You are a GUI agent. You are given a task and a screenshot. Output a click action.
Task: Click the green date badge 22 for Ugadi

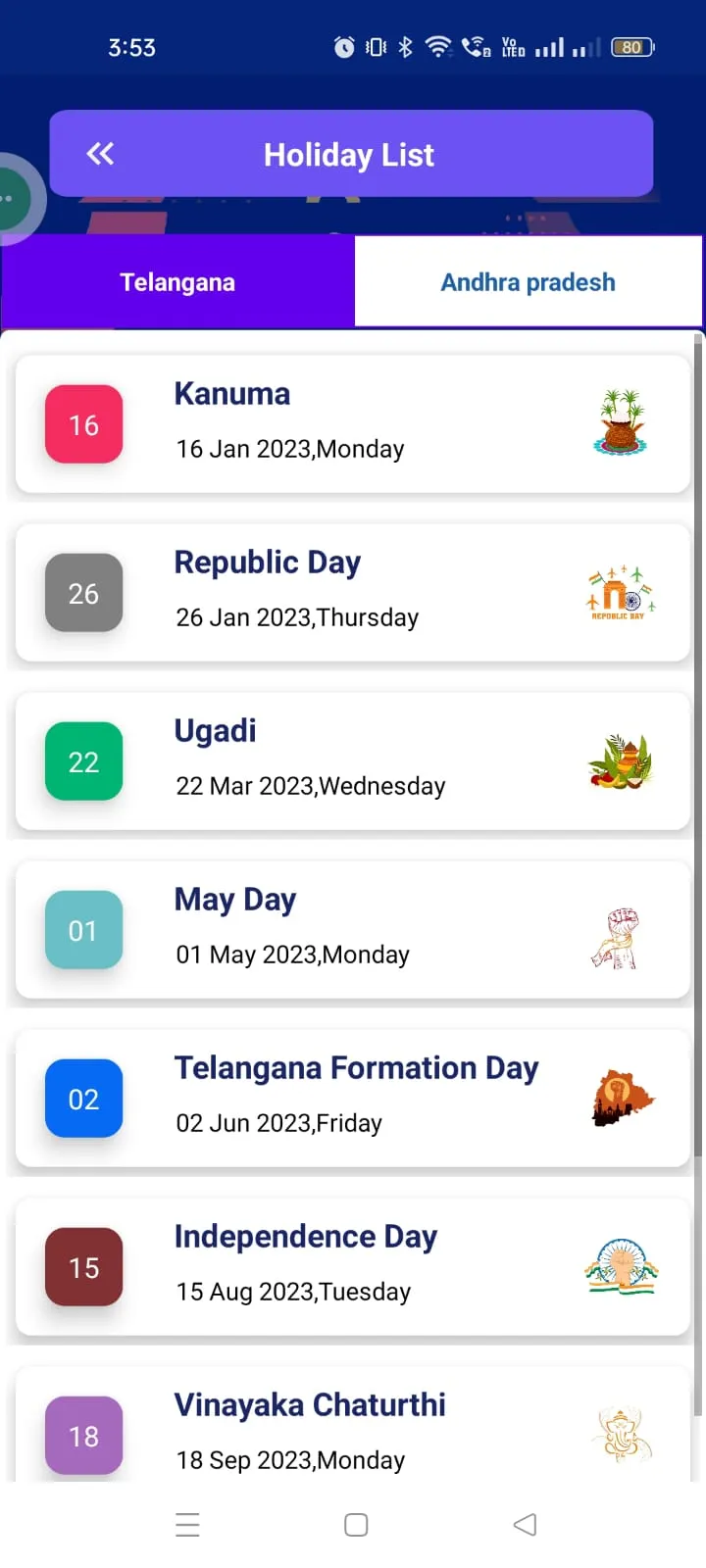83,761
